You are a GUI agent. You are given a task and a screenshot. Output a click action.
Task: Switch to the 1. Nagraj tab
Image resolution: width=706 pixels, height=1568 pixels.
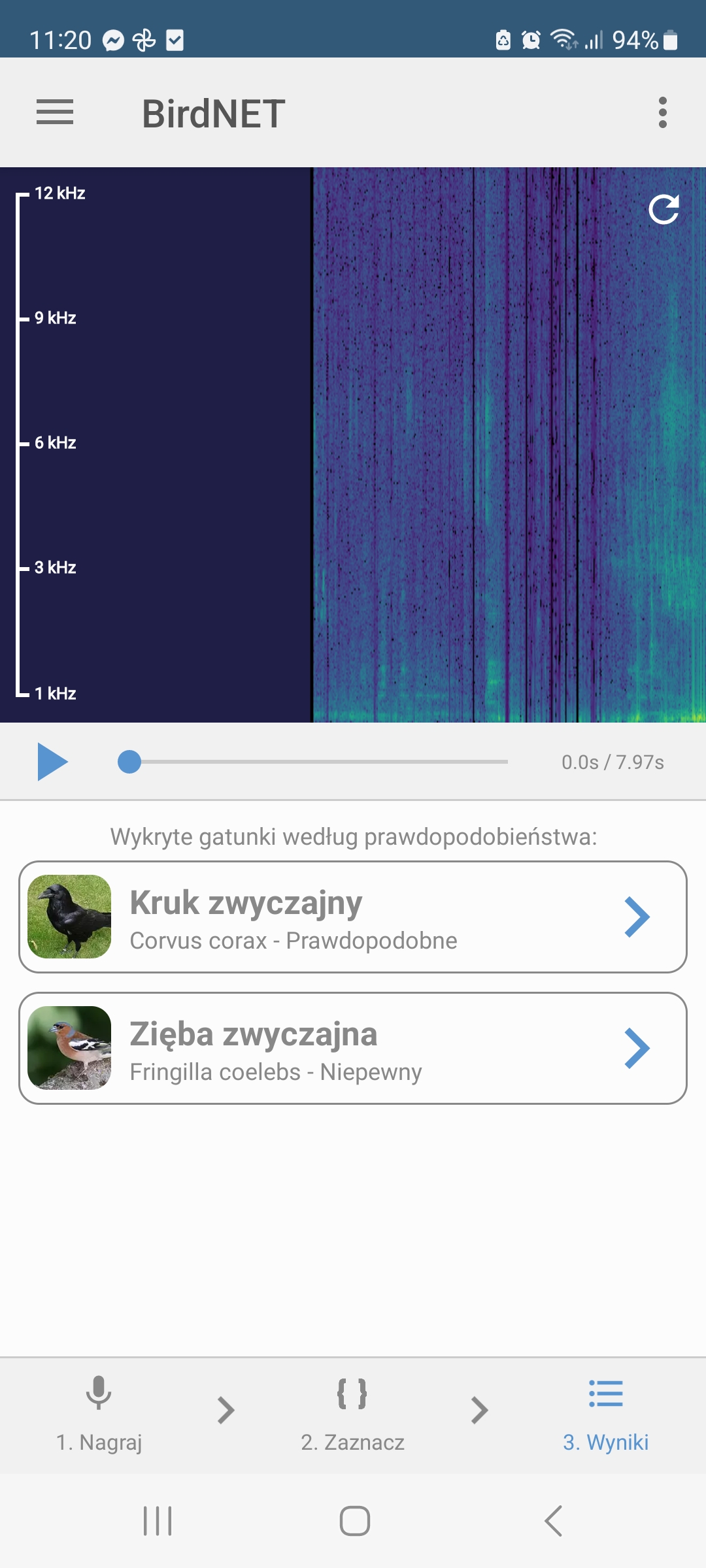(x=99, y=1414)
